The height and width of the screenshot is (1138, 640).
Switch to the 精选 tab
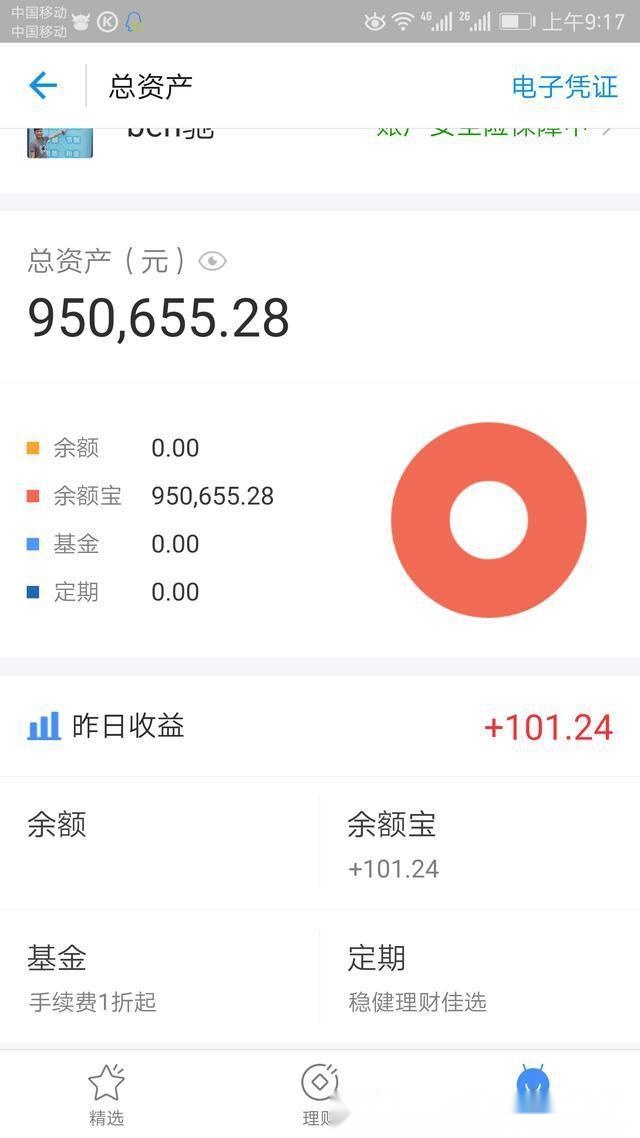click(106, 1094)
